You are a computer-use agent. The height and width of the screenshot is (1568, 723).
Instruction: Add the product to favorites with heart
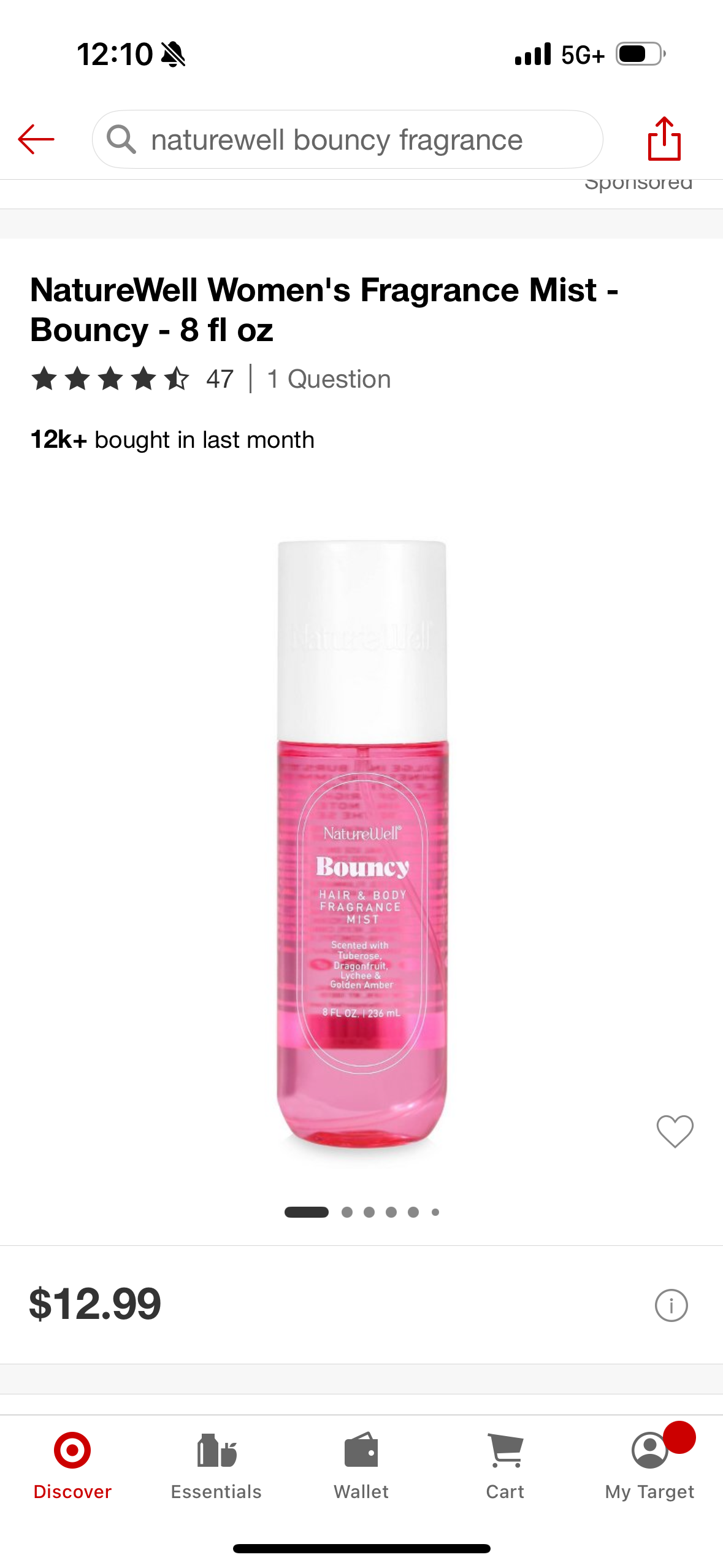click(x=675, y=1131)
